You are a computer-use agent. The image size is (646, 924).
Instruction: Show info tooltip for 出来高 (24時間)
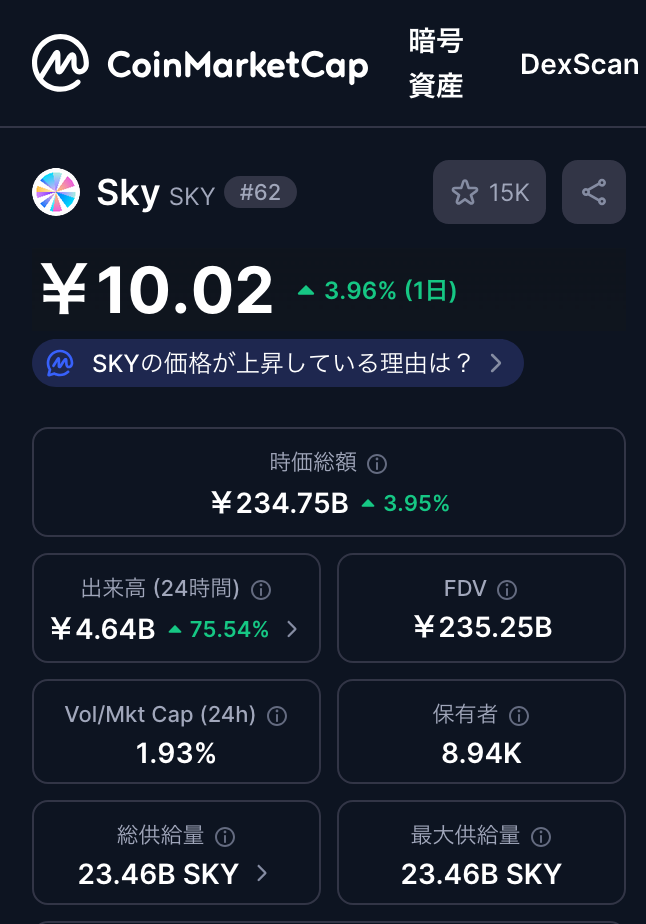click(261, 590)
